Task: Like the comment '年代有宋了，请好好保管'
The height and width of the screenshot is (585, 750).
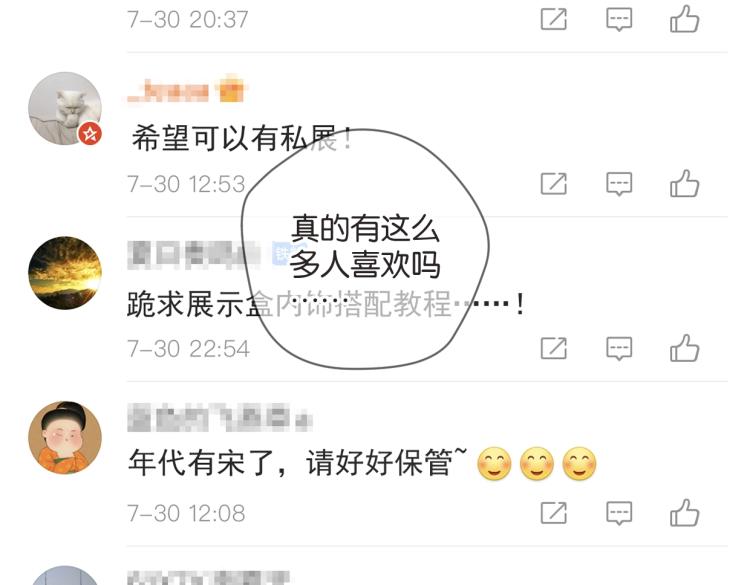Action: [685, 512]
